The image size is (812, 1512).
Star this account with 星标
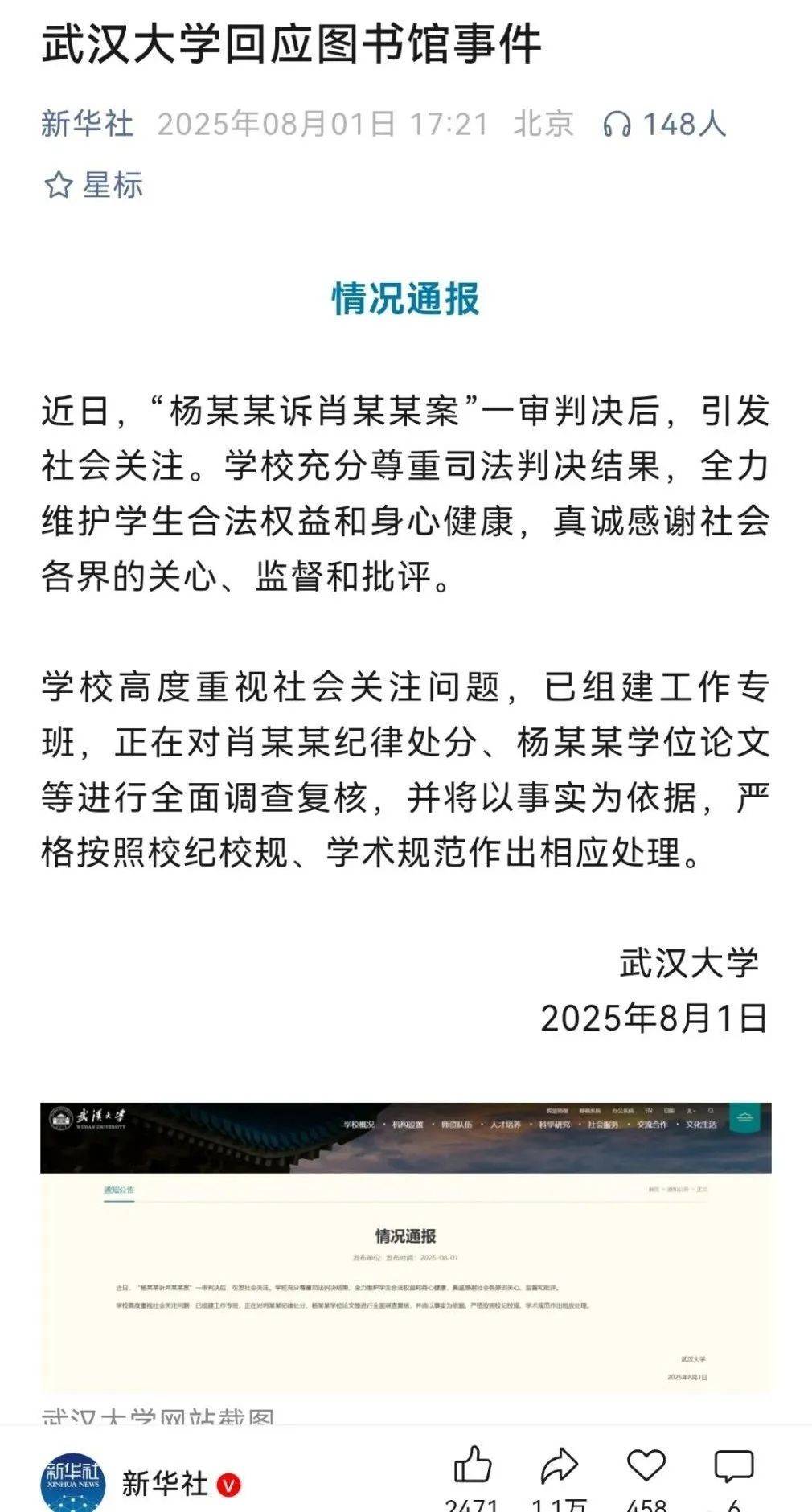coord(92,185)
